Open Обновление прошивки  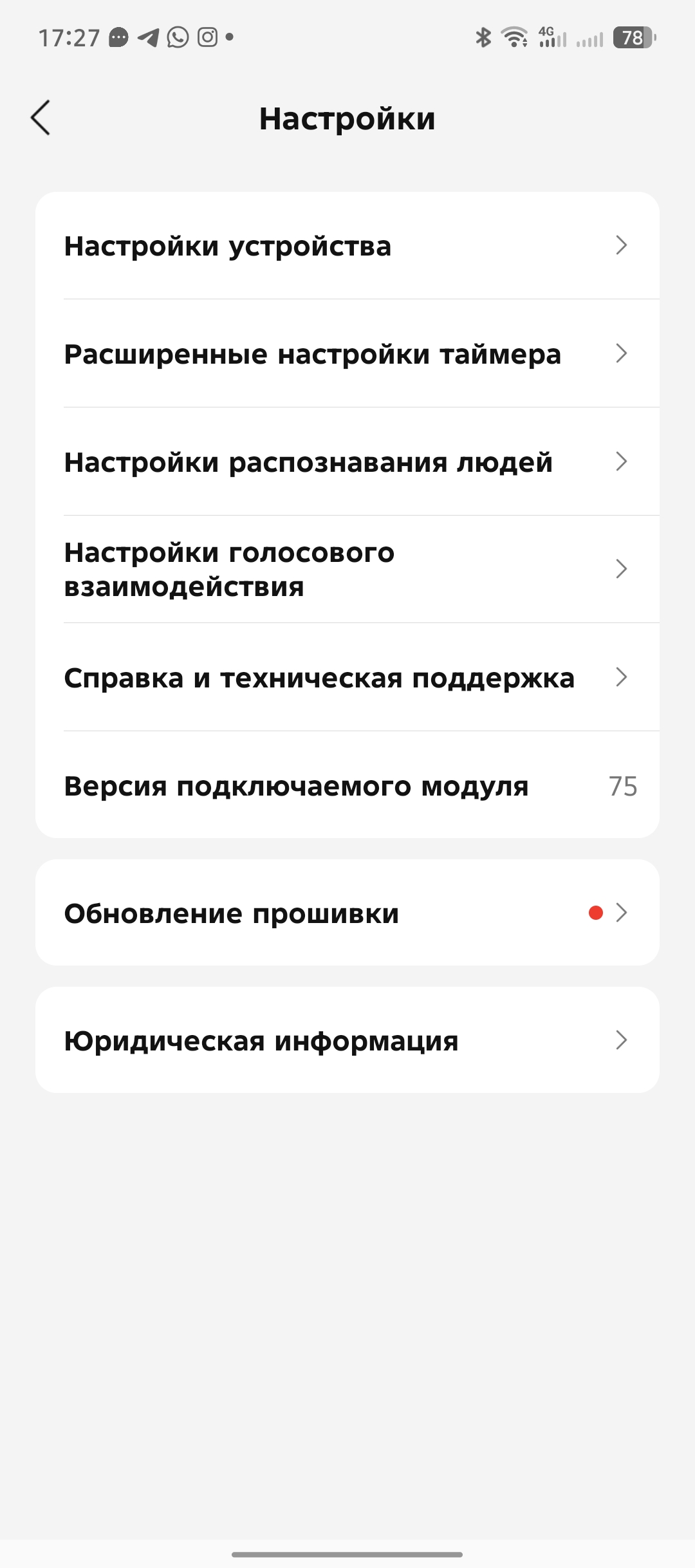point(347,913)
